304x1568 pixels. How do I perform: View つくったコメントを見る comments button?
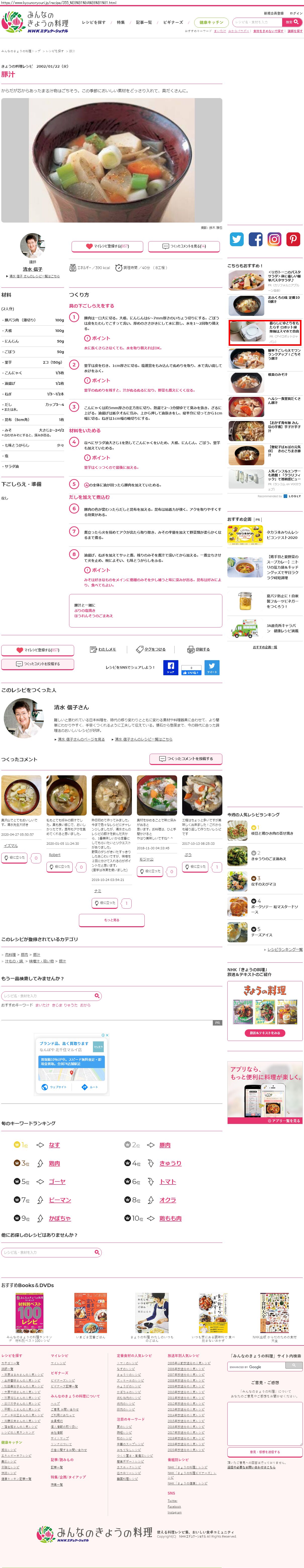184,246
